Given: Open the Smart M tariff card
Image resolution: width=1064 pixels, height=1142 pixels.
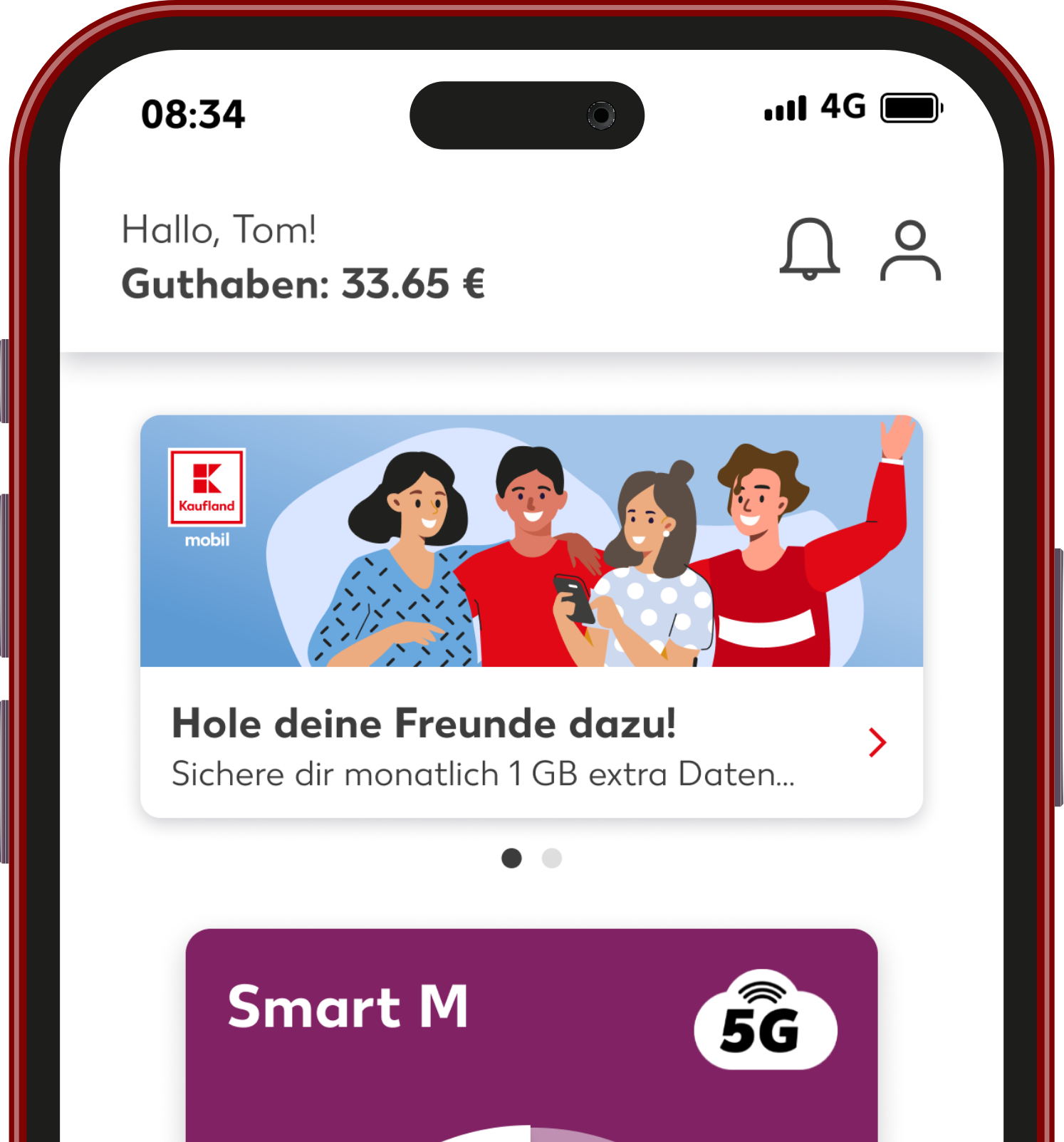Looking at the screenshot, I should 531,1033.
